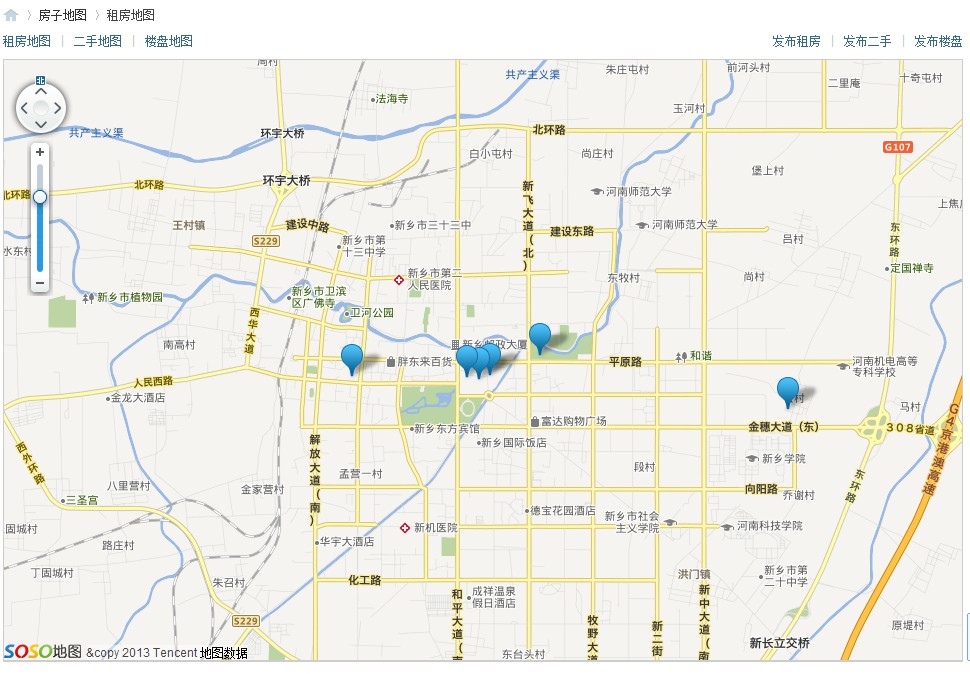Open 房子地图 breadcrumb link

click(x=62, y=15)
